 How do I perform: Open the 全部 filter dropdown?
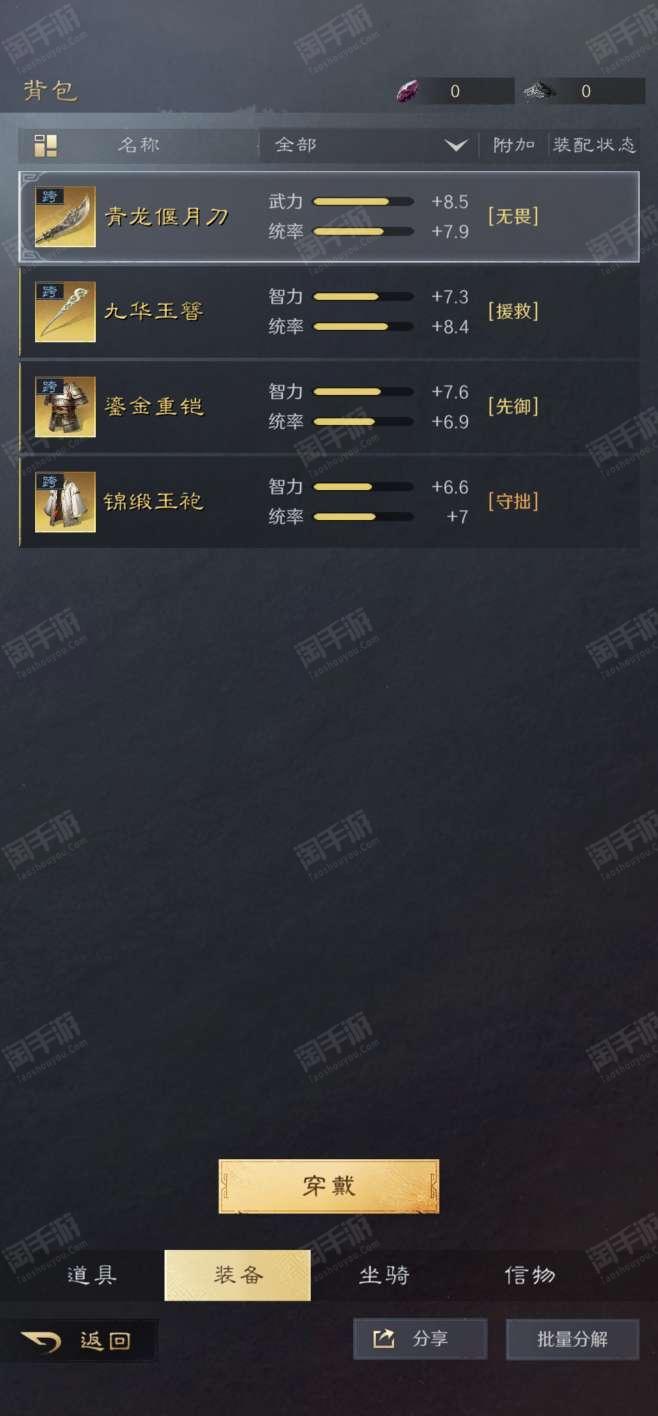tap(369, 145)
